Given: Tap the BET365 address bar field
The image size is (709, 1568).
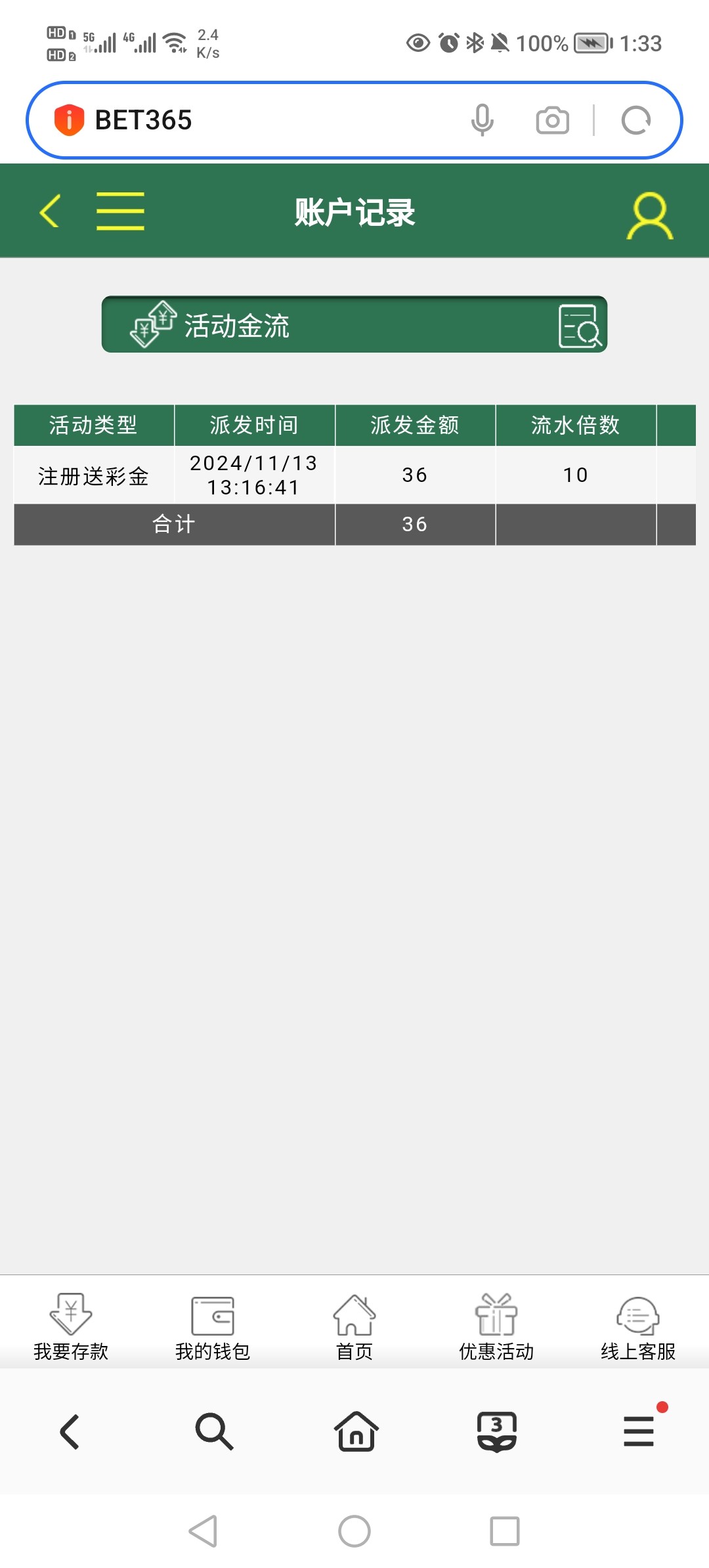Looking at the screenshot, I should point(263,119).
